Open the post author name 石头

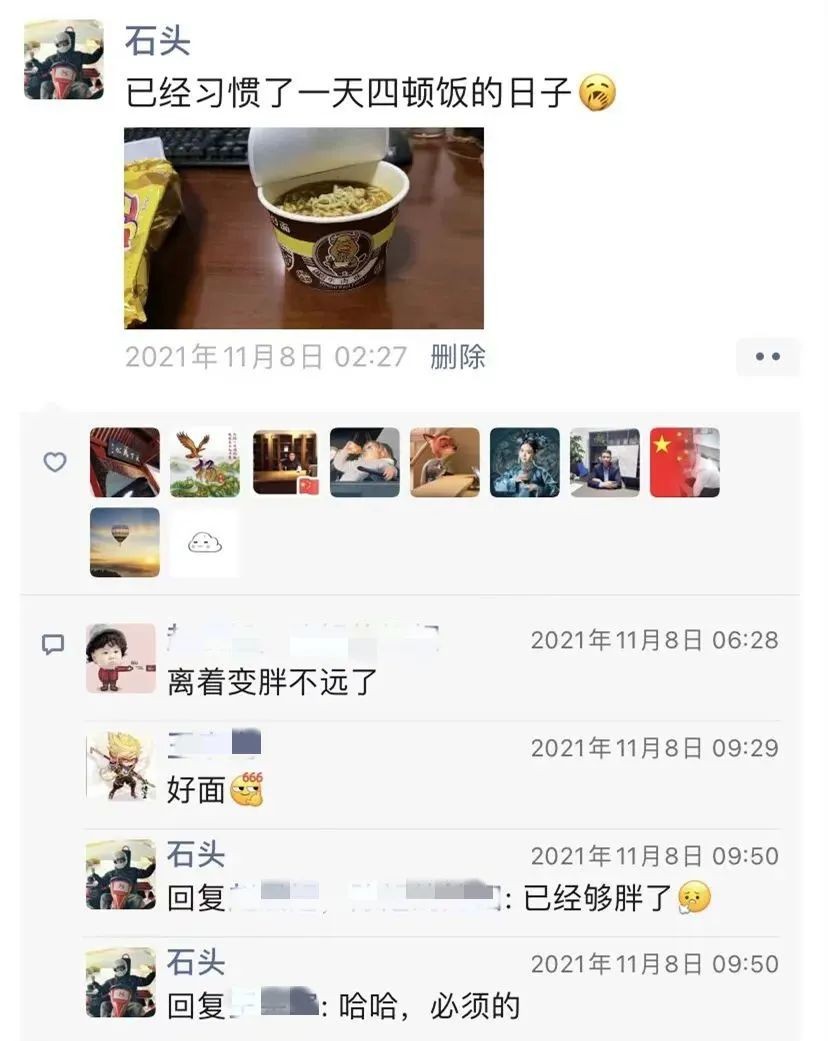click(157, 41)
